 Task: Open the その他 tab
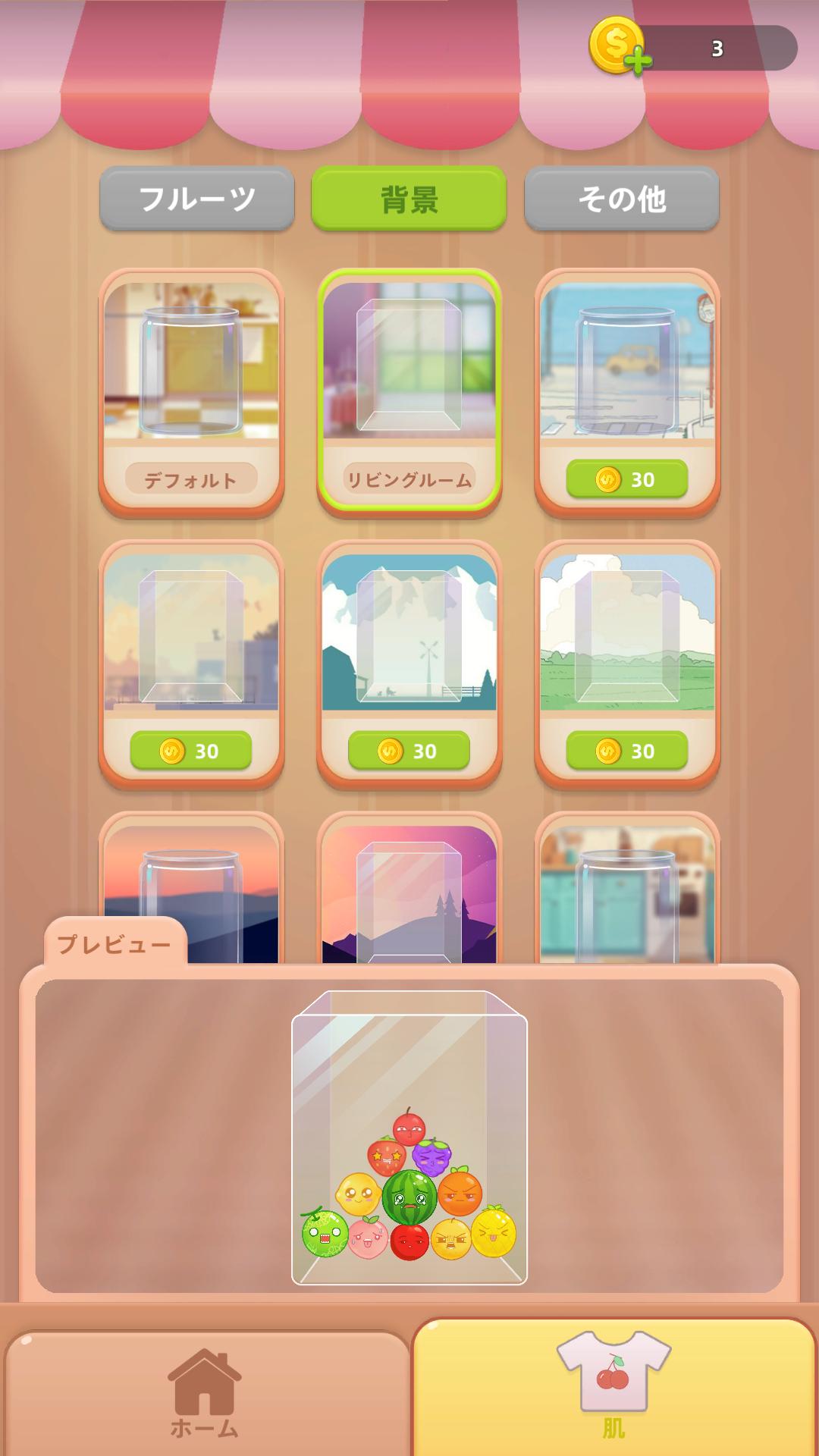click(x=622, y=199)
